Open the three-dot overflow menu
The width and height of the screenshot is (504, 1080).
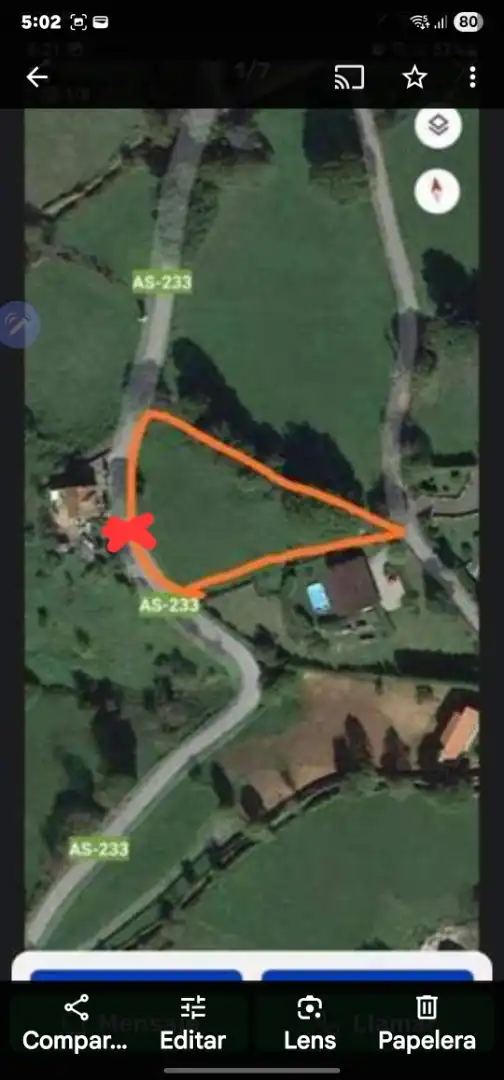click(x=472, y=77)
